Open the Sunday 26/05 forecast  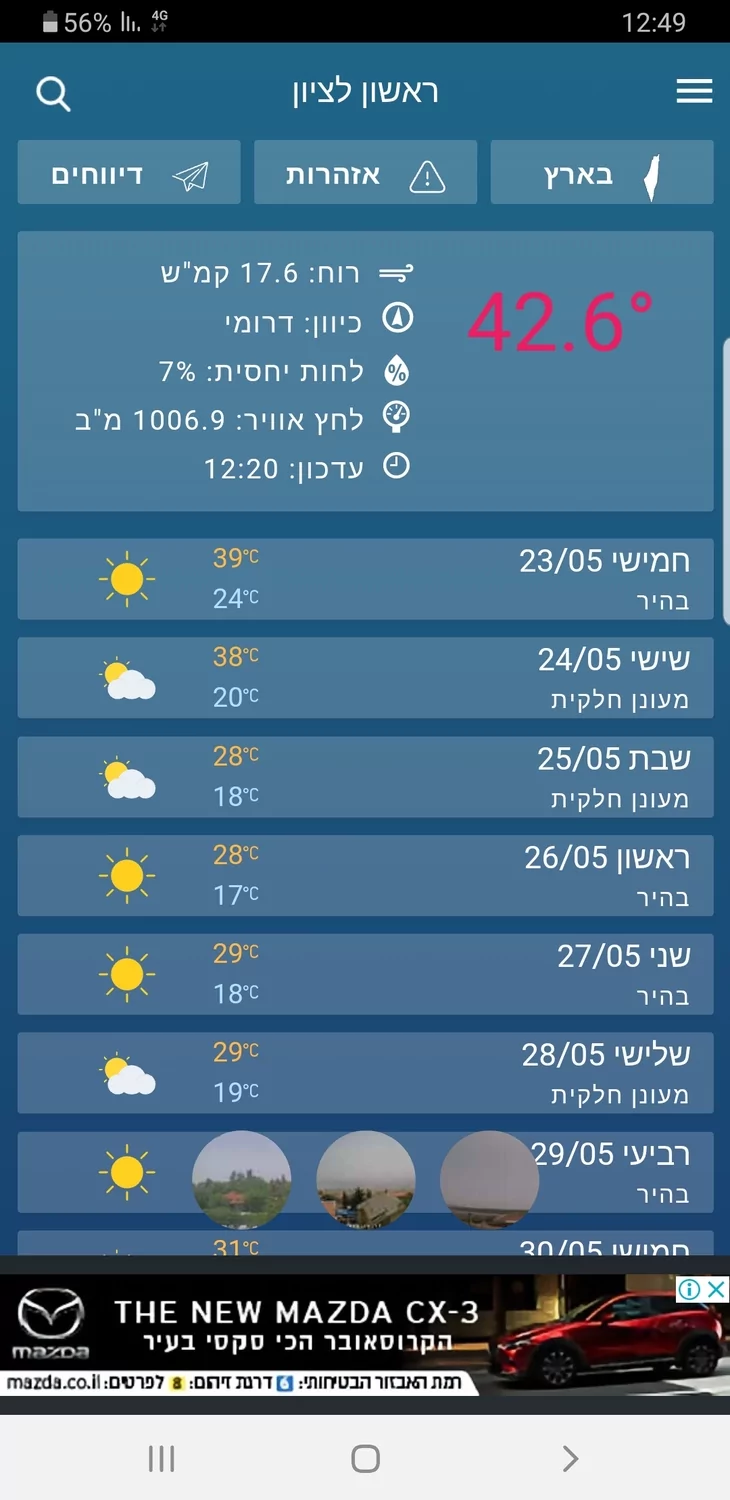(x=365, y=875)
